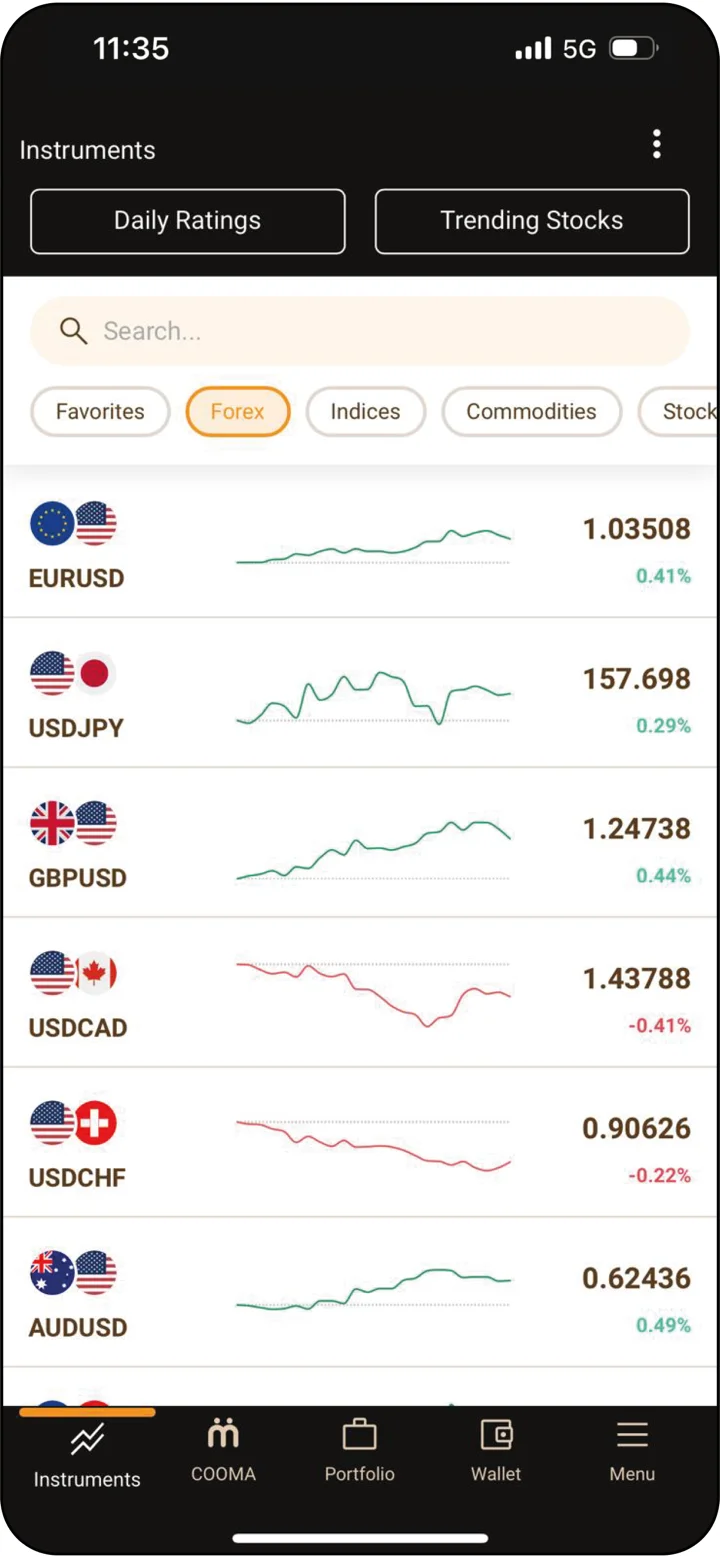This screenshot has height=1558, width=720.
Task: Switch to the Portfolio tab
Action: [360, 1452]
